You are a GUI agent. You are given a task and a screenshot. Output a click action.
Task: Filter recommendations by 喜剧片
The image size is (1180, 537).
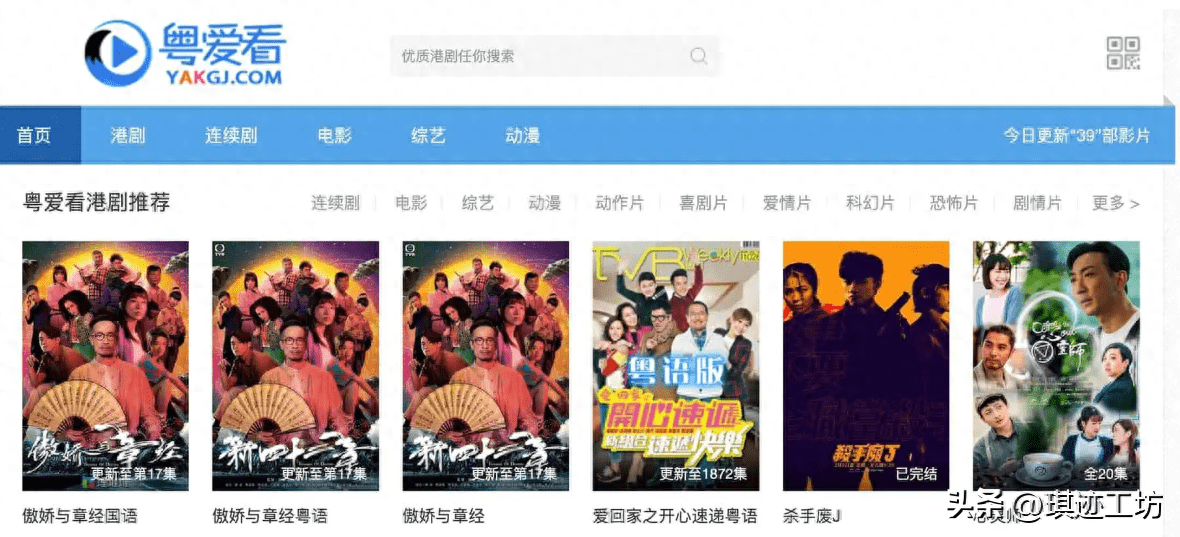[703, 203]
